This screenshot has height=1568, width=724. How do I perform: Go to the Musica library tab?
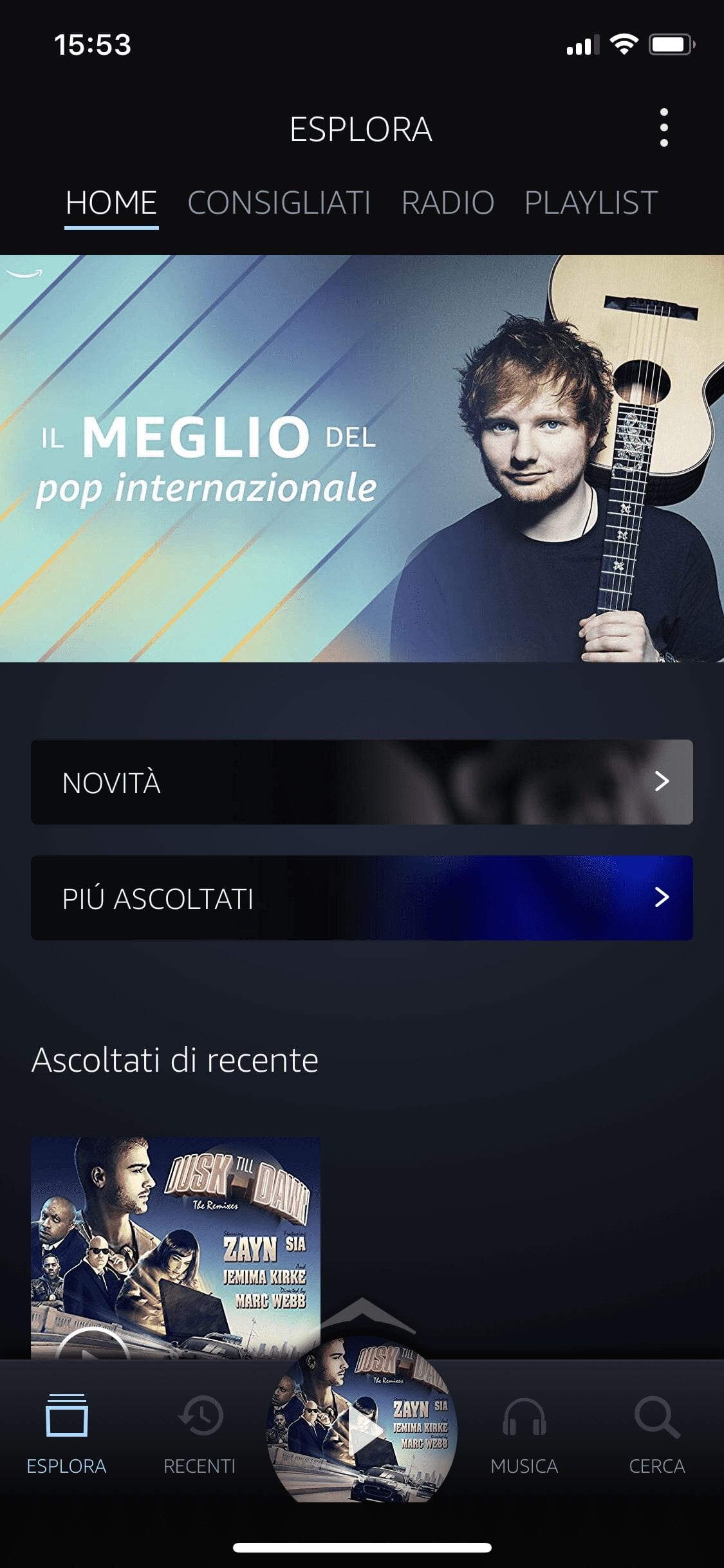point(524,1433)
